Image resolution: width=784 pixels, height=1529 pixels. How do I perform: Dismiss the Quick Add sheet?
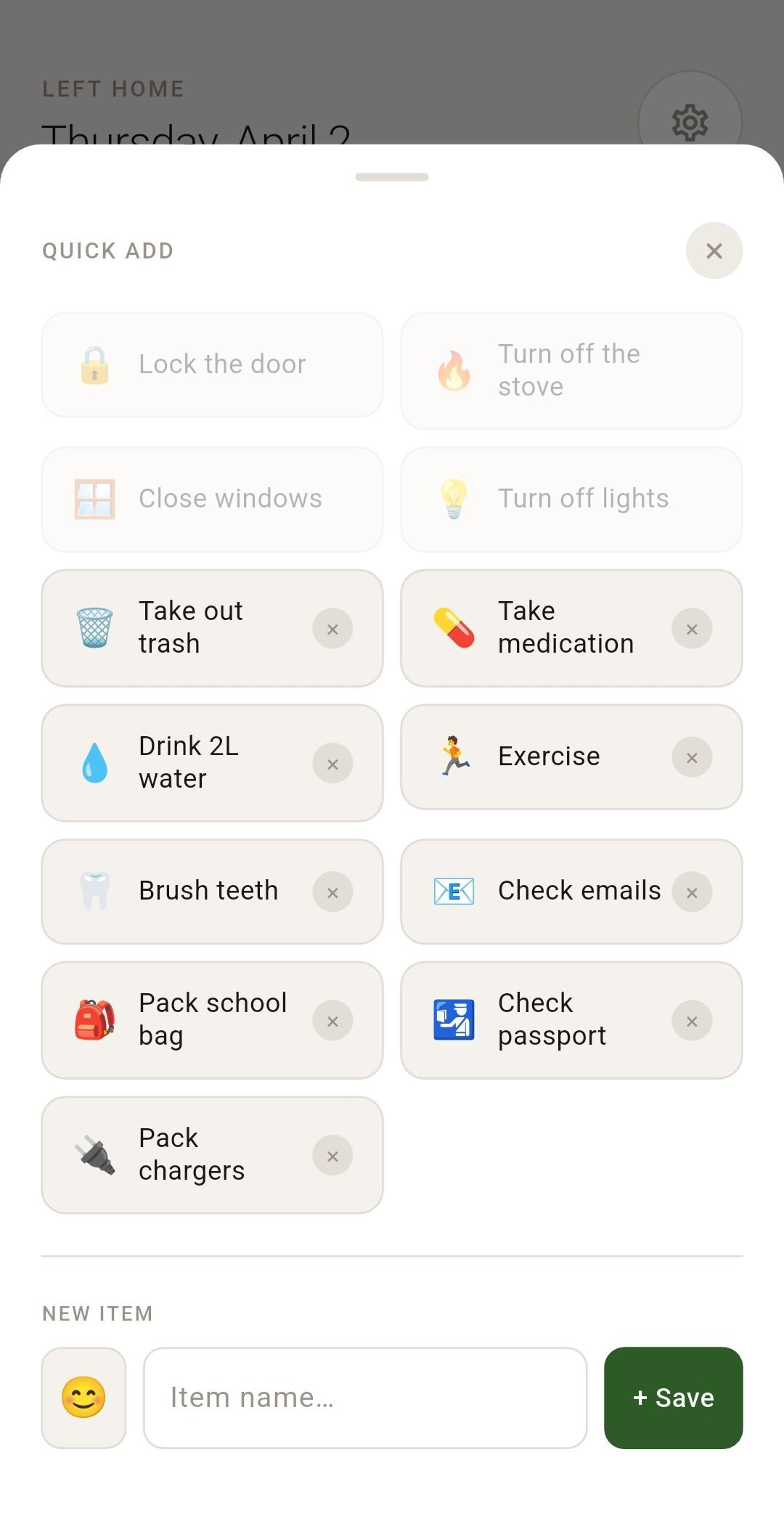(714, 250)
